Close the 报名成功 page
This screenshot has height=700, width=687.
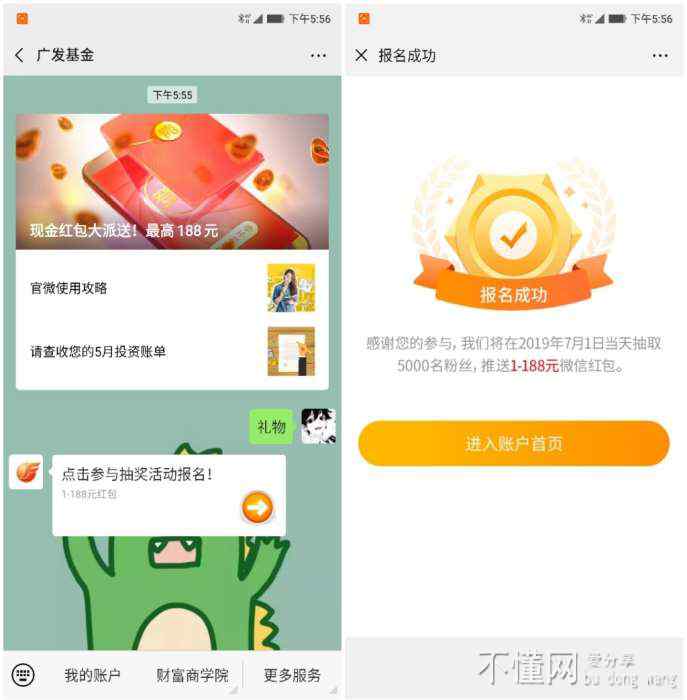[362, 56]
